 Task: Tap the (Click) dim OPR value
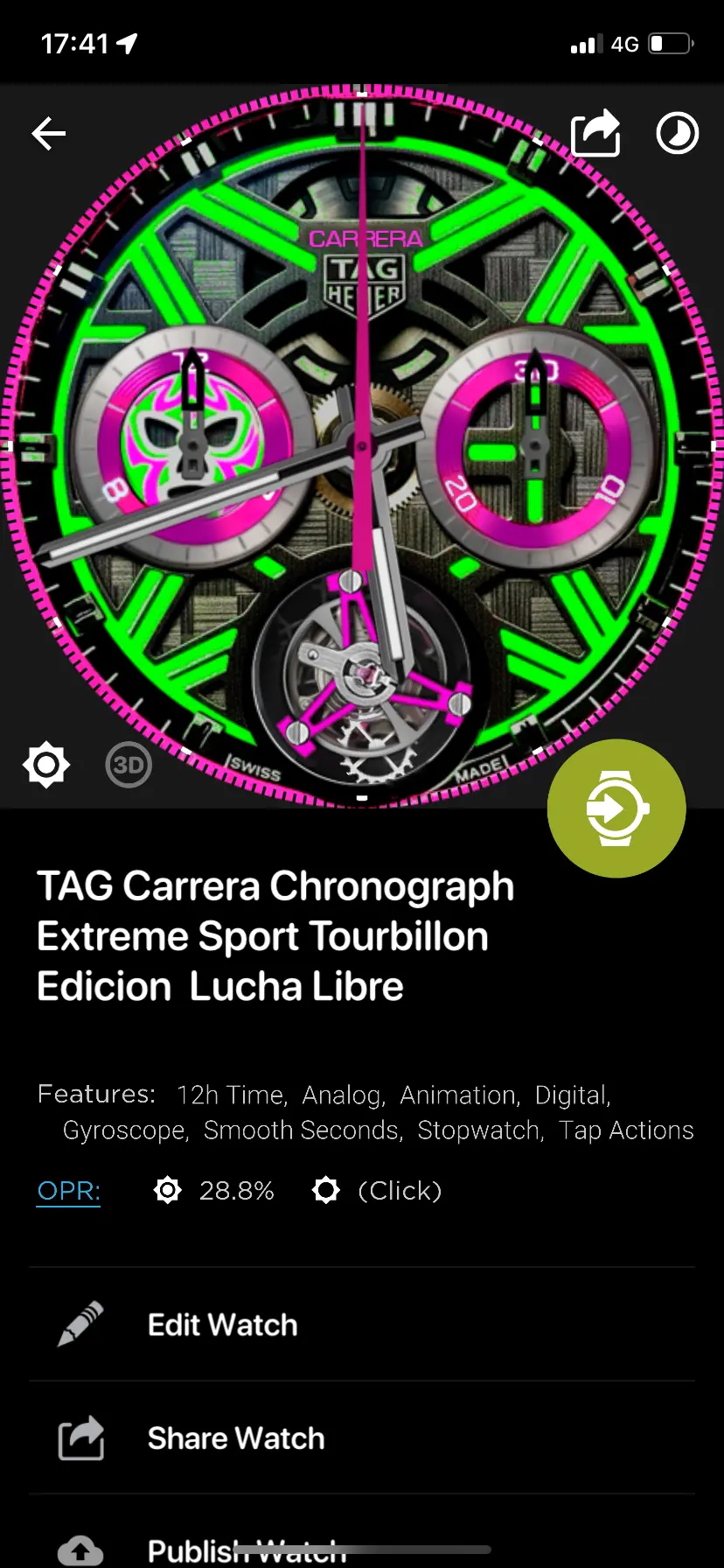[400, 1191]
